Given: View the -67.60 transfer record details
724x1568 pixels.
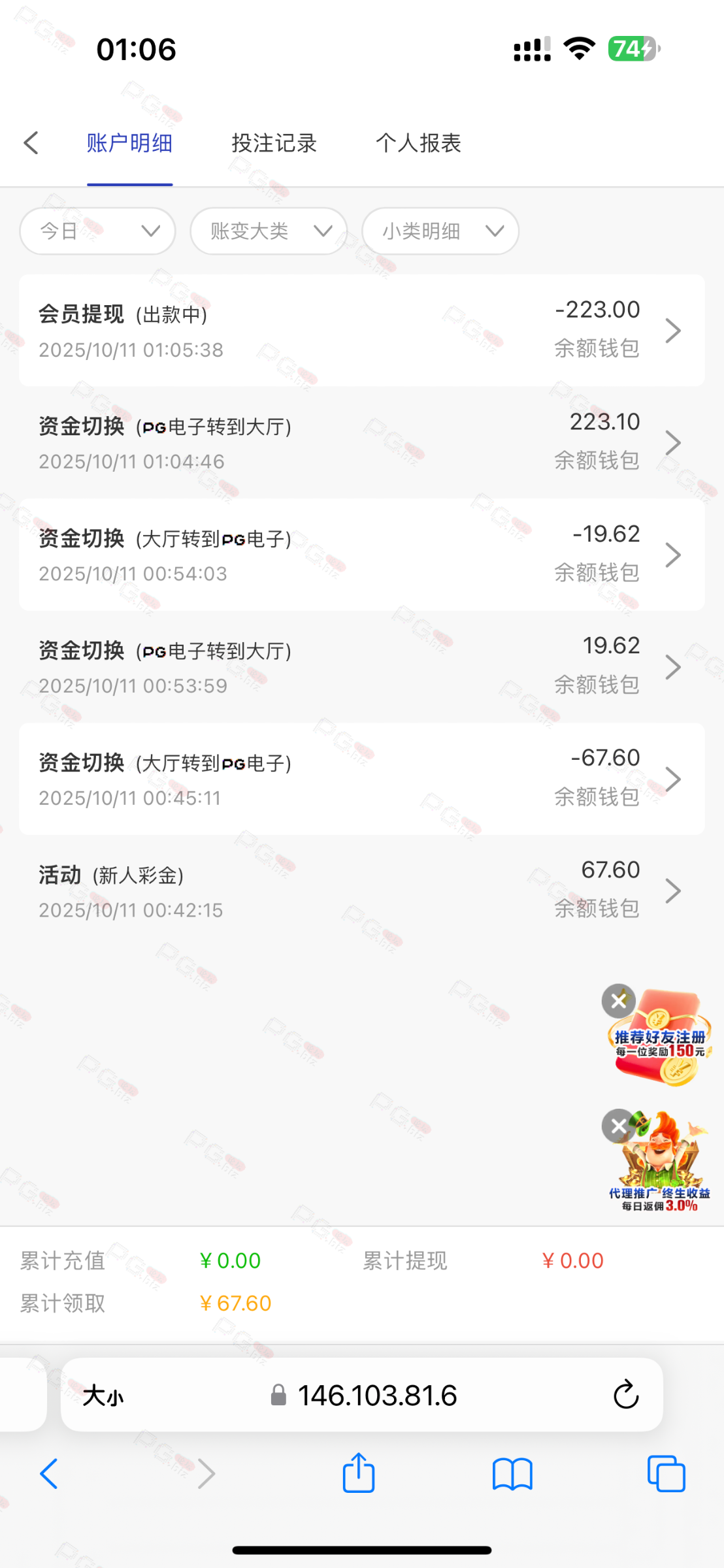Looking at the screenshot, I should point(361,779).
